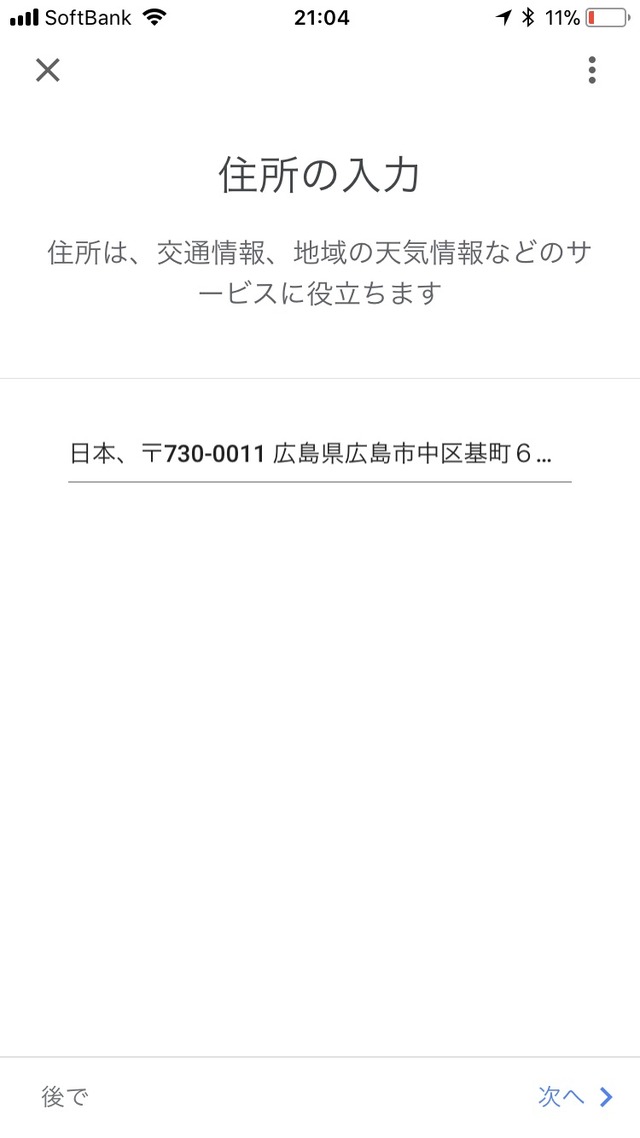
Task: Open the three-dot overflow menu
Action: pos(592,70)
